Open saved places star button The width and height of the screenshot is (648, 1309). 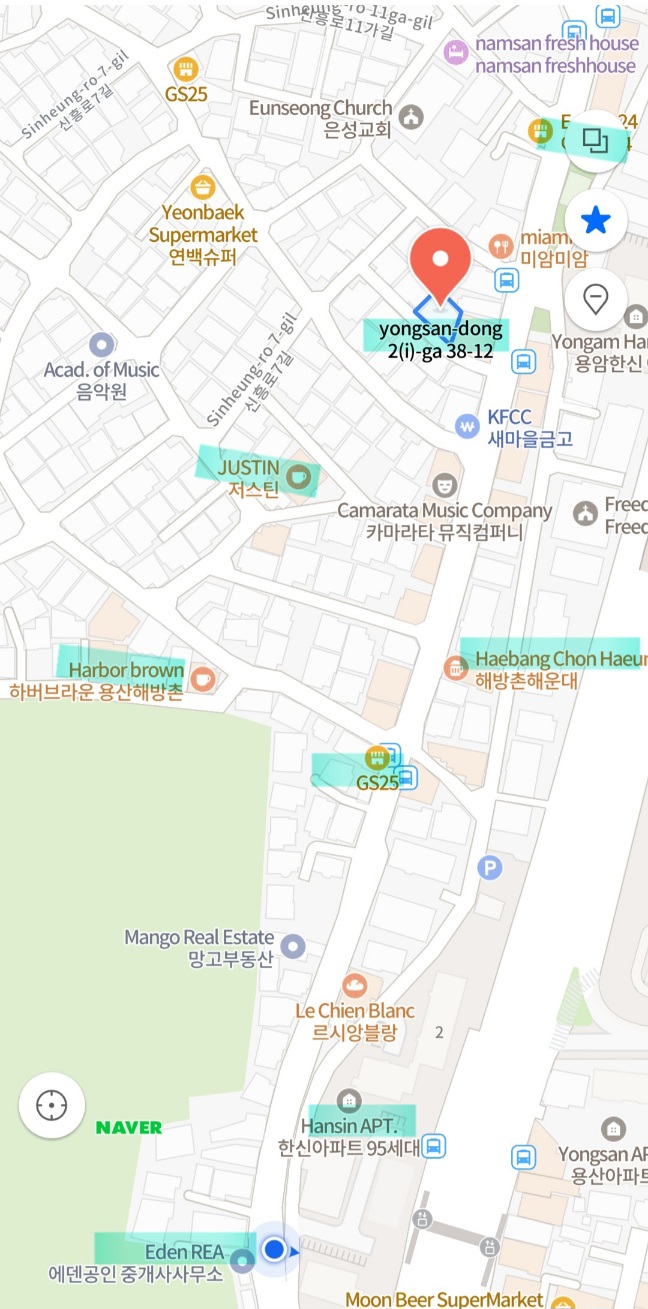click(596, 220)
